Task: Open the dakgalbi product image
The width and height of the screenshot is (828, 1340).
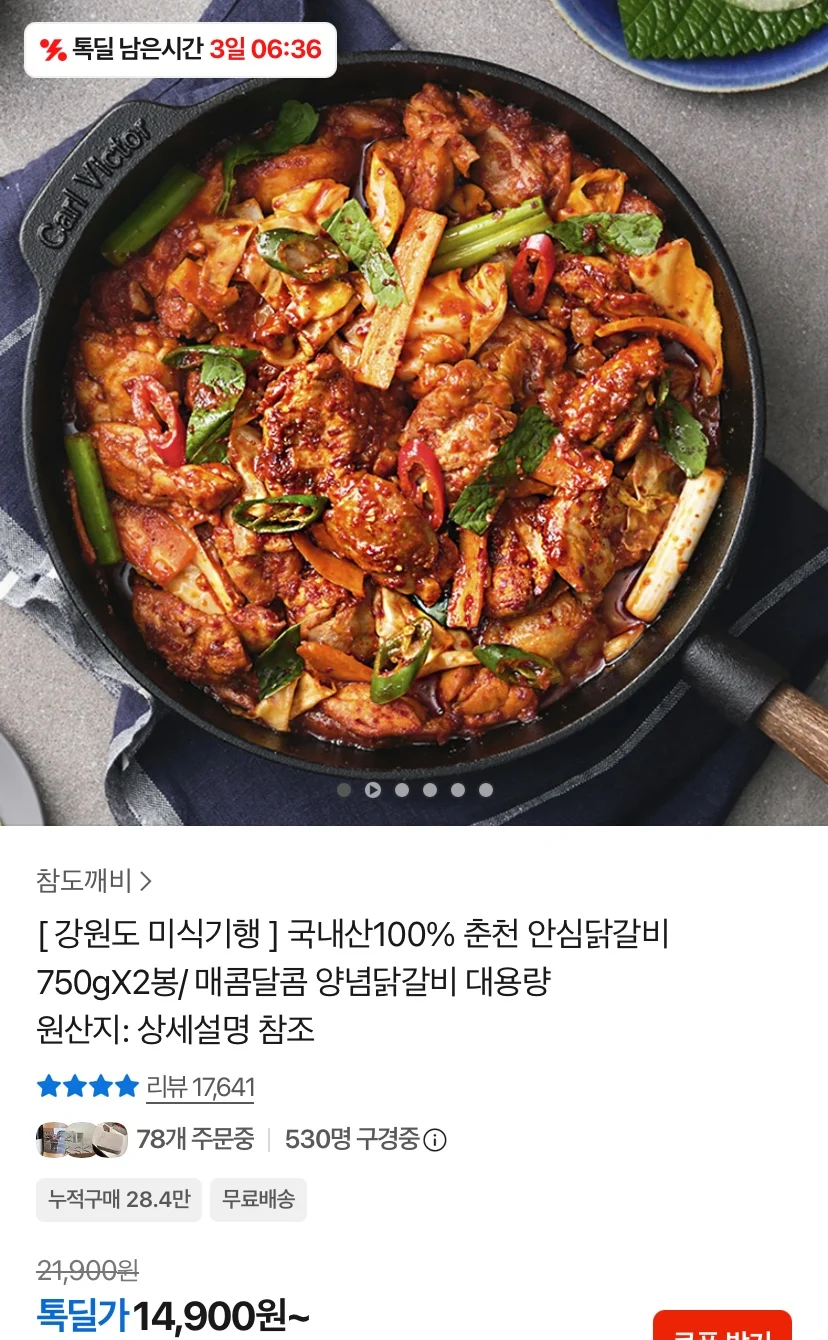Action: point(414,412)
